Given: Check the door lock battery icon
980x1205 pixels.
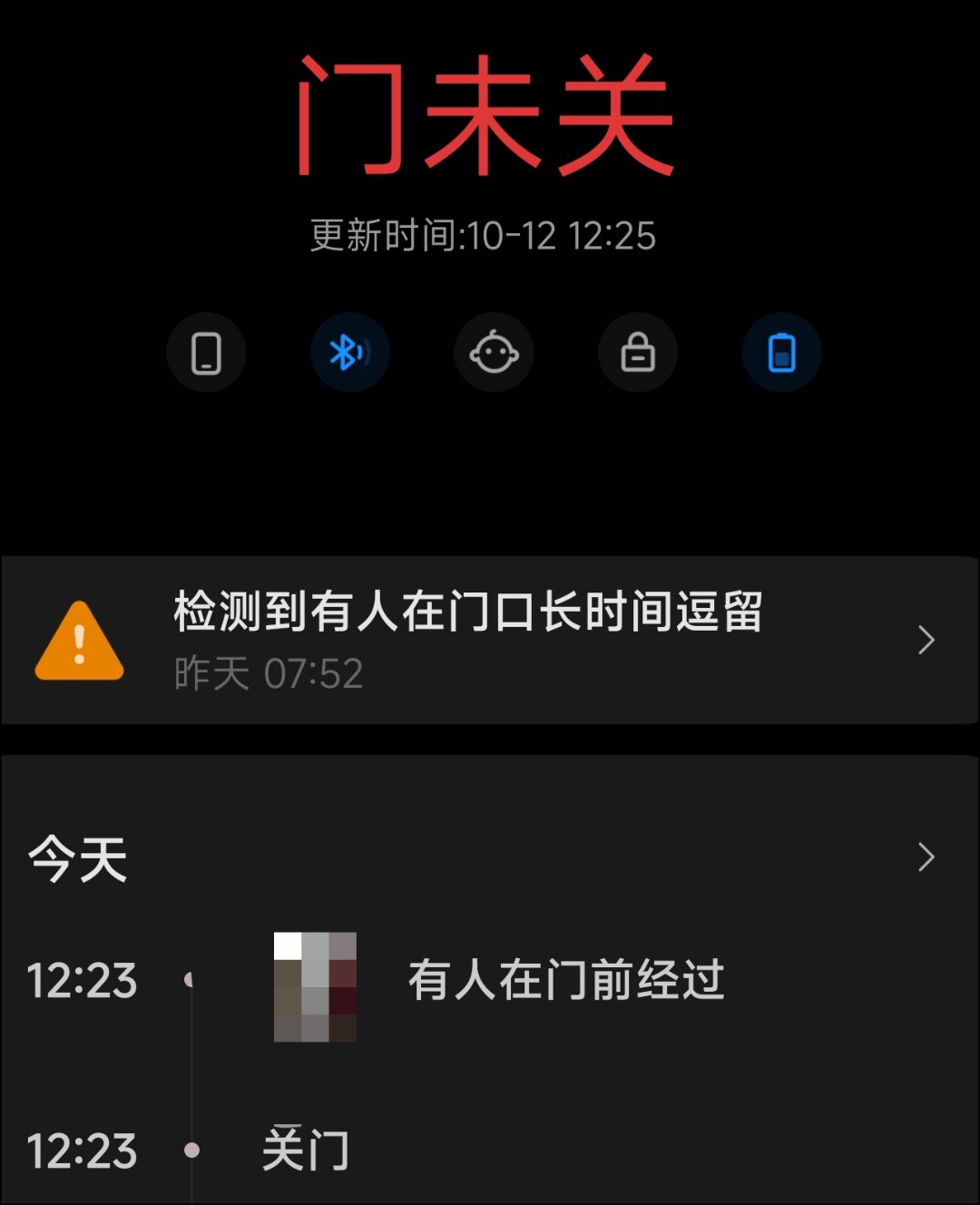Looking at the screenshot, I should [x=781, y=353].
